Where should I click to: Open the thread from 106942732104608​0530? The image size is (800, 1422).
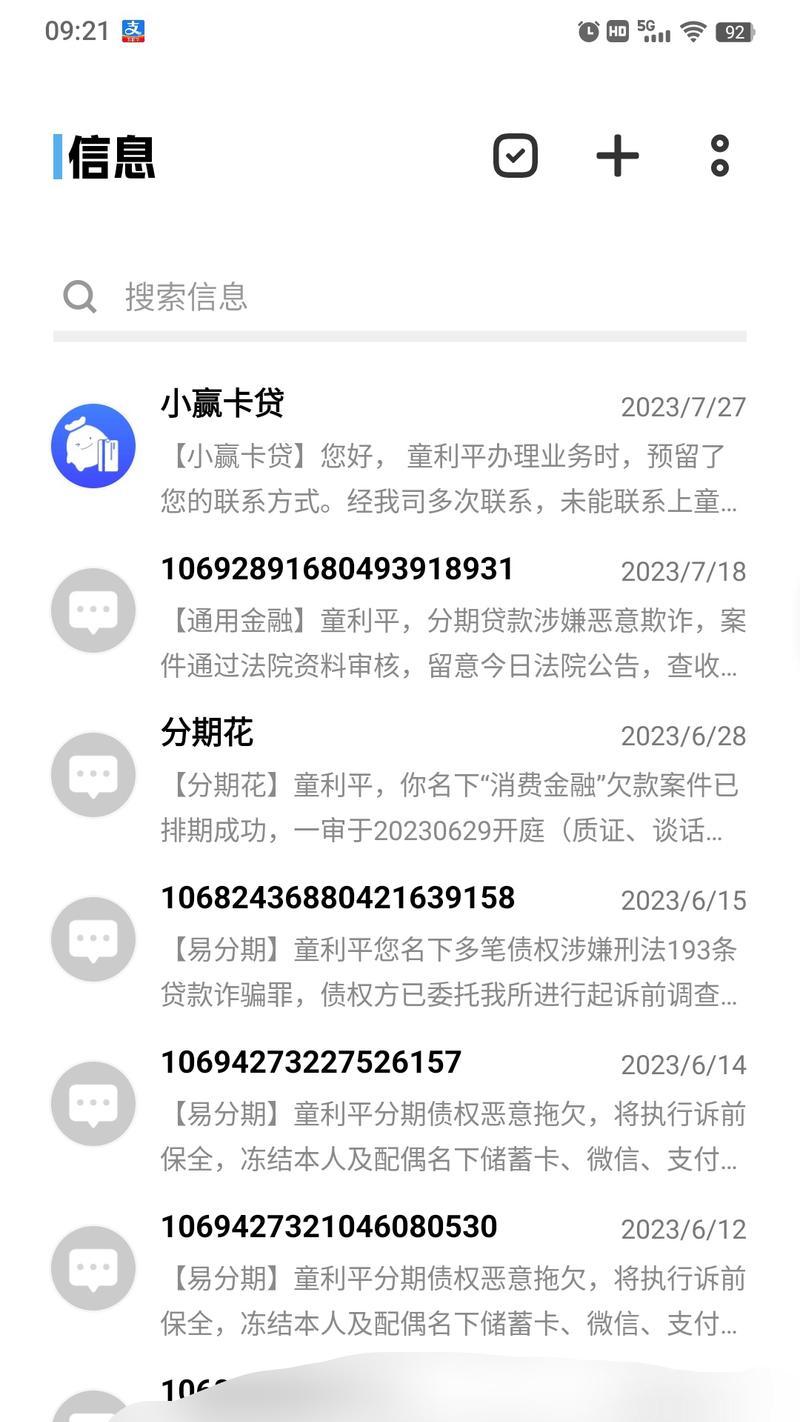[x=400, y=1268]
